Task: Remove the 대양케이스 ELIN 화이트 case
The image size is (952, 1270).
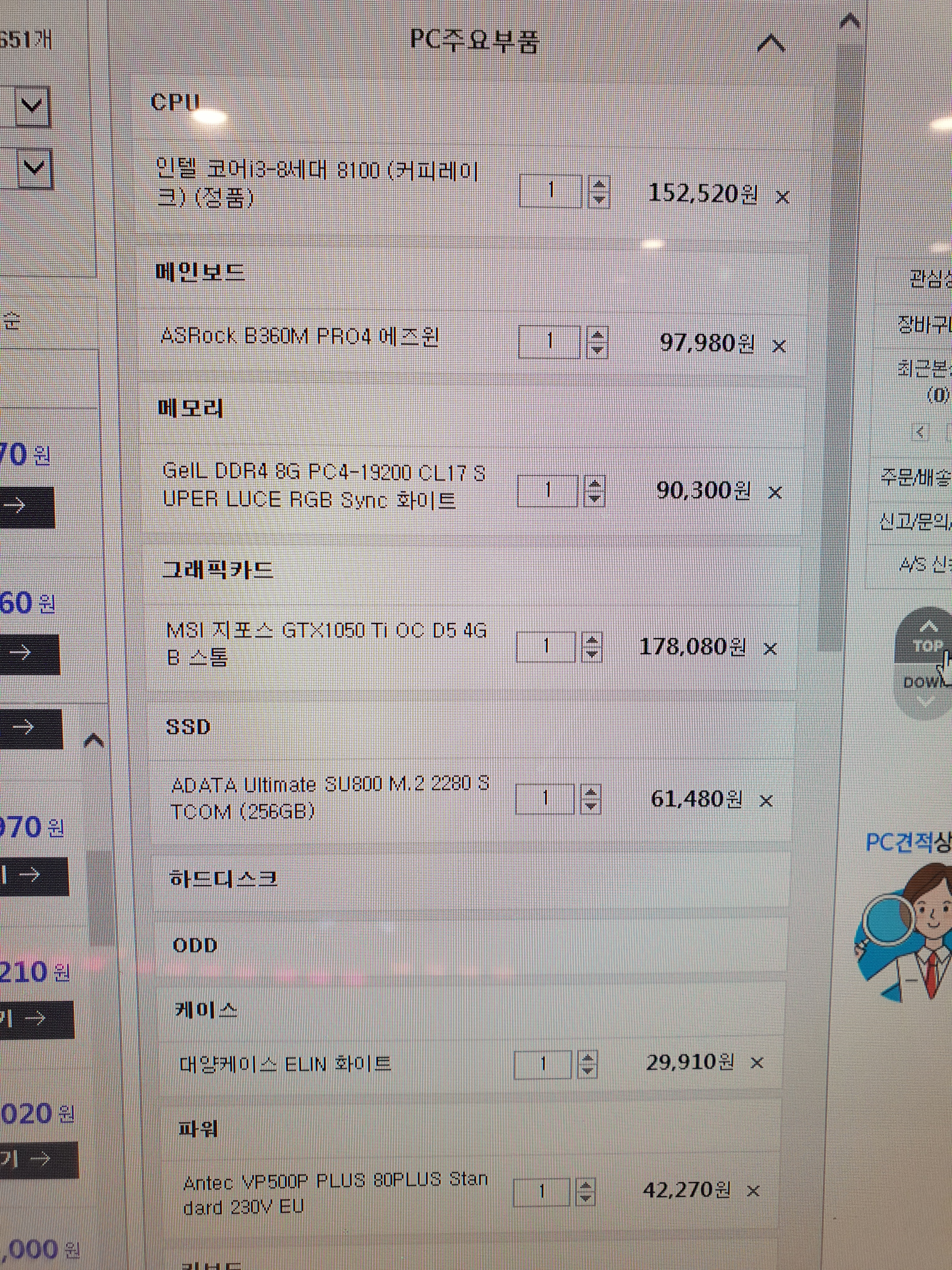Action: pos(757,1063)
